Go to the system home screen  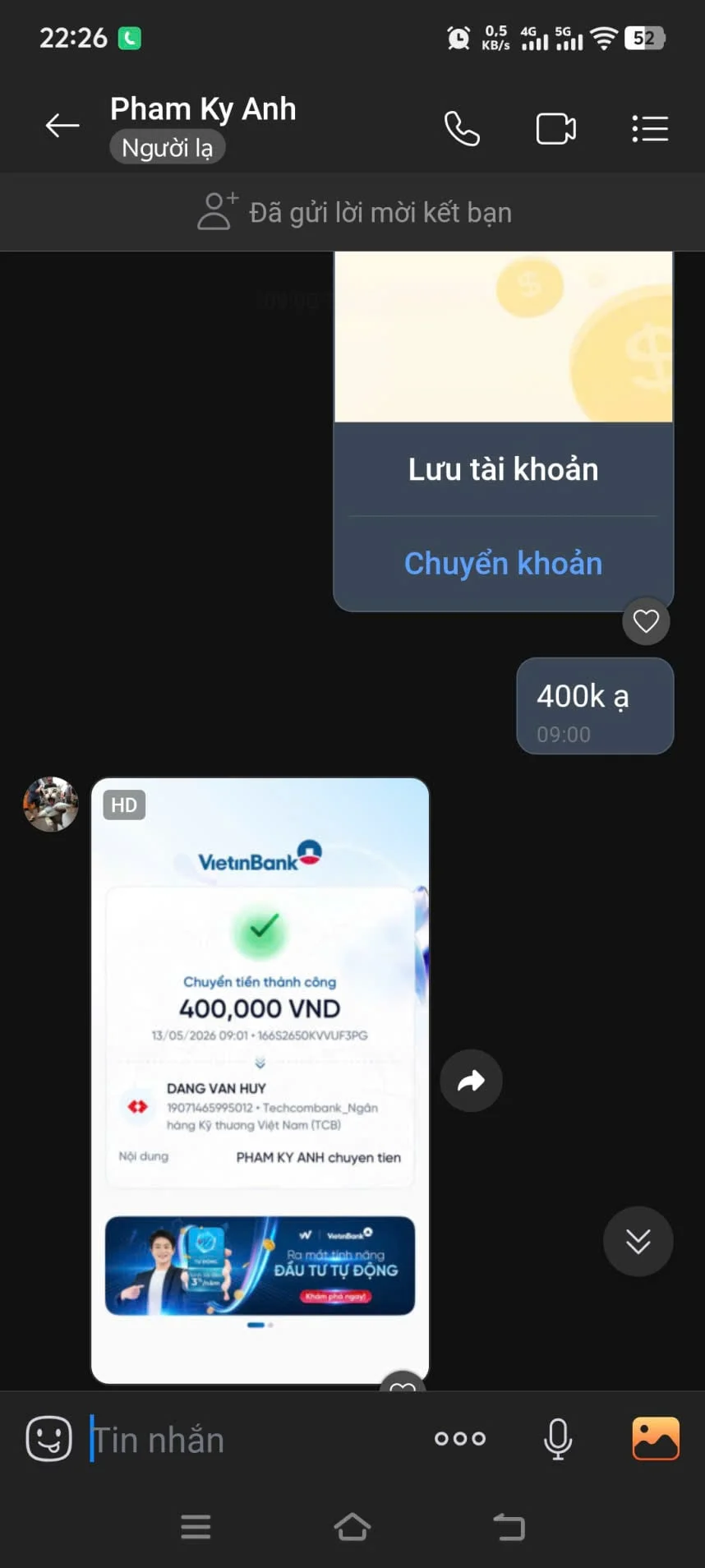pos(352,1527)
